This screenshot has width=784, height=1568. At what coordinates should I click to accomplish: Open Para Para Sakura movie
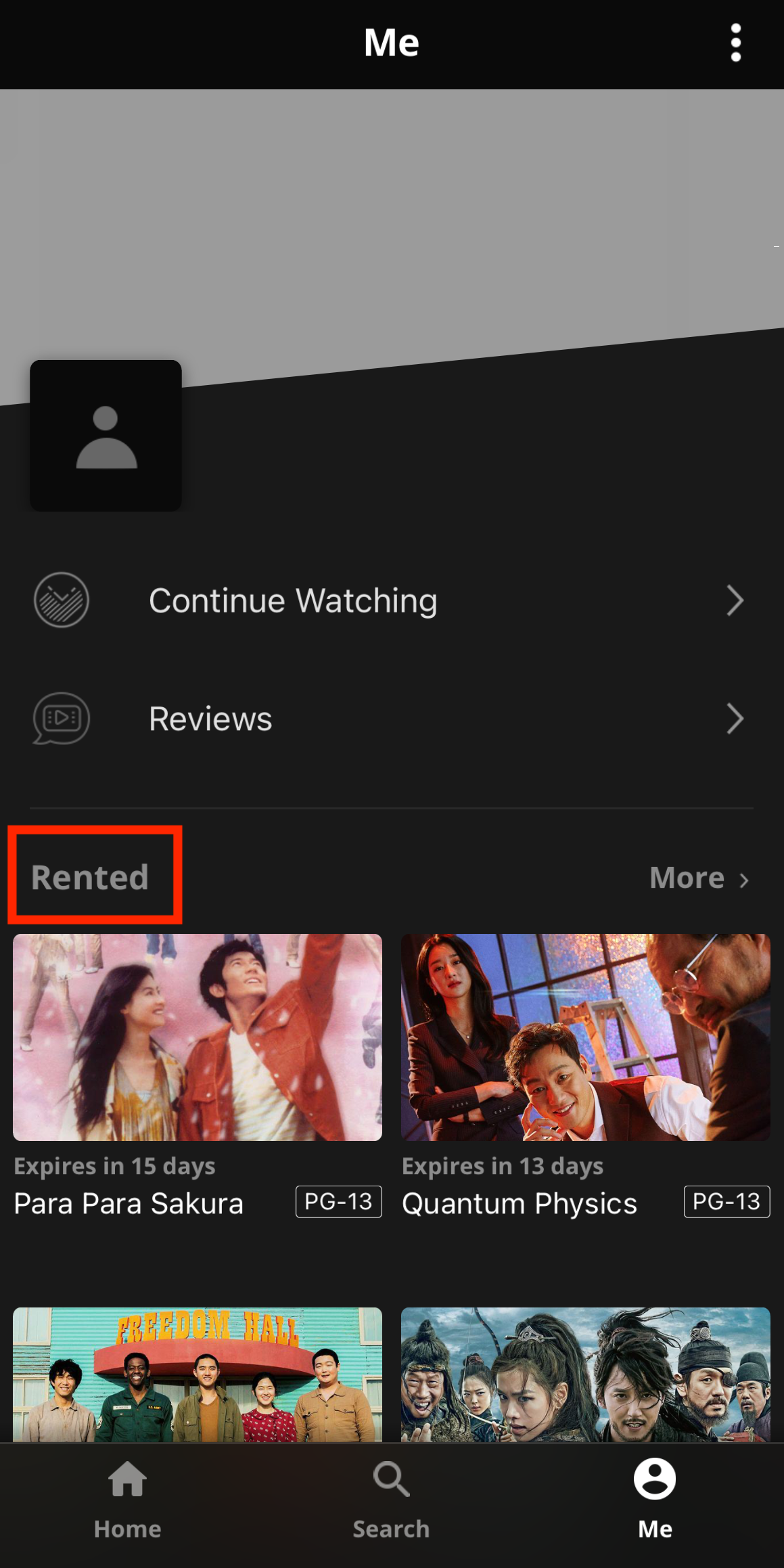tap(197, 1037)
